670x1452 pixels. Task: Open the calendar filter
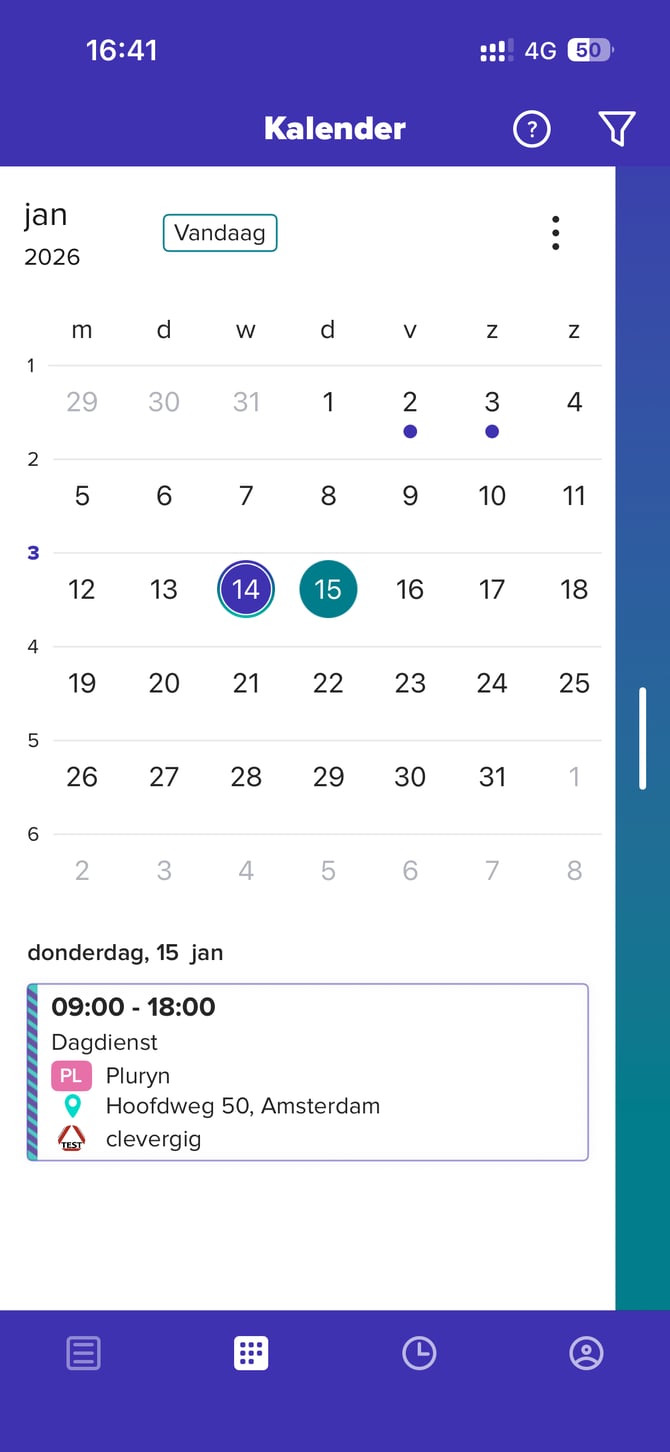617,129
